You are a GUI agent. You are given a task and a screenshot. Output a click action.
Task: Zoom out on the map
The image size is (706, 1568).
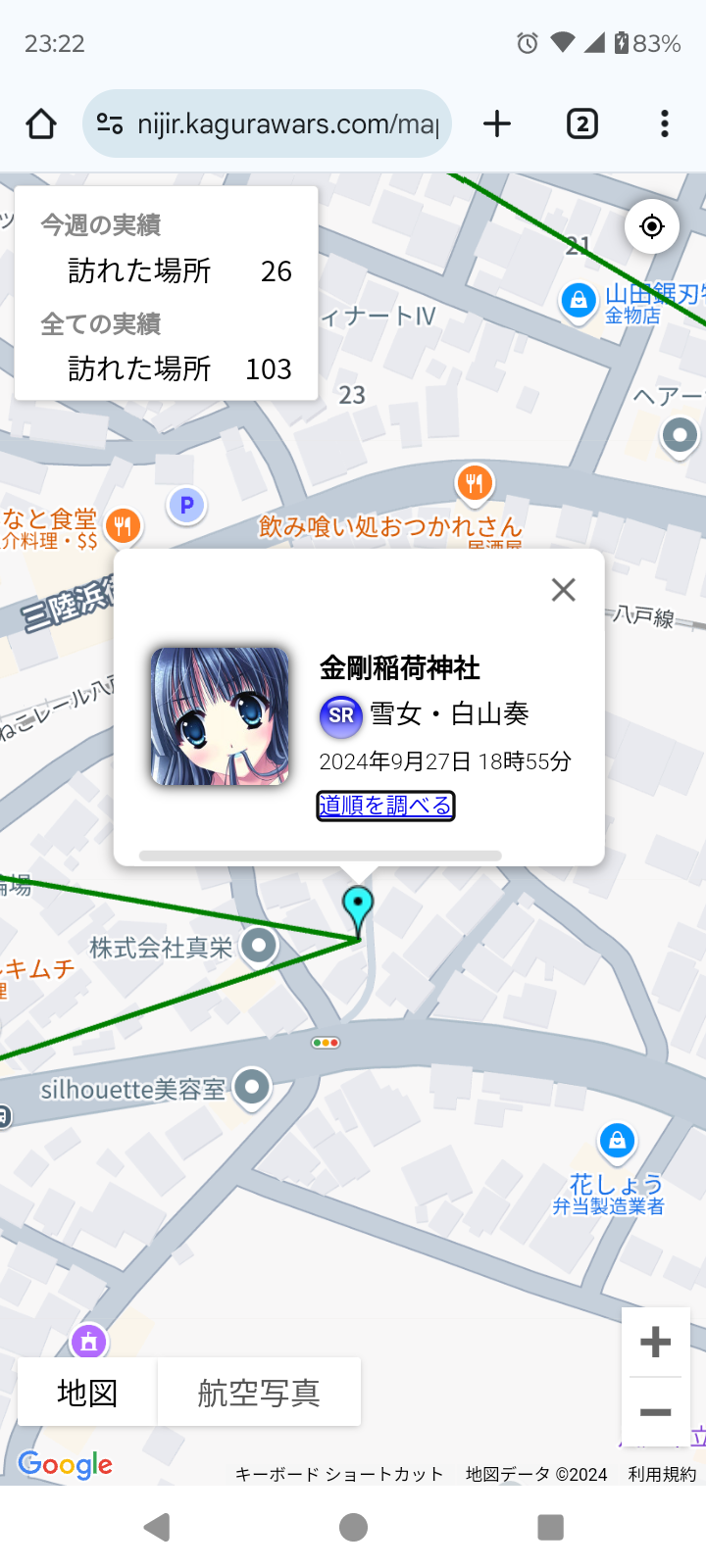click(x=655, y=1412)
